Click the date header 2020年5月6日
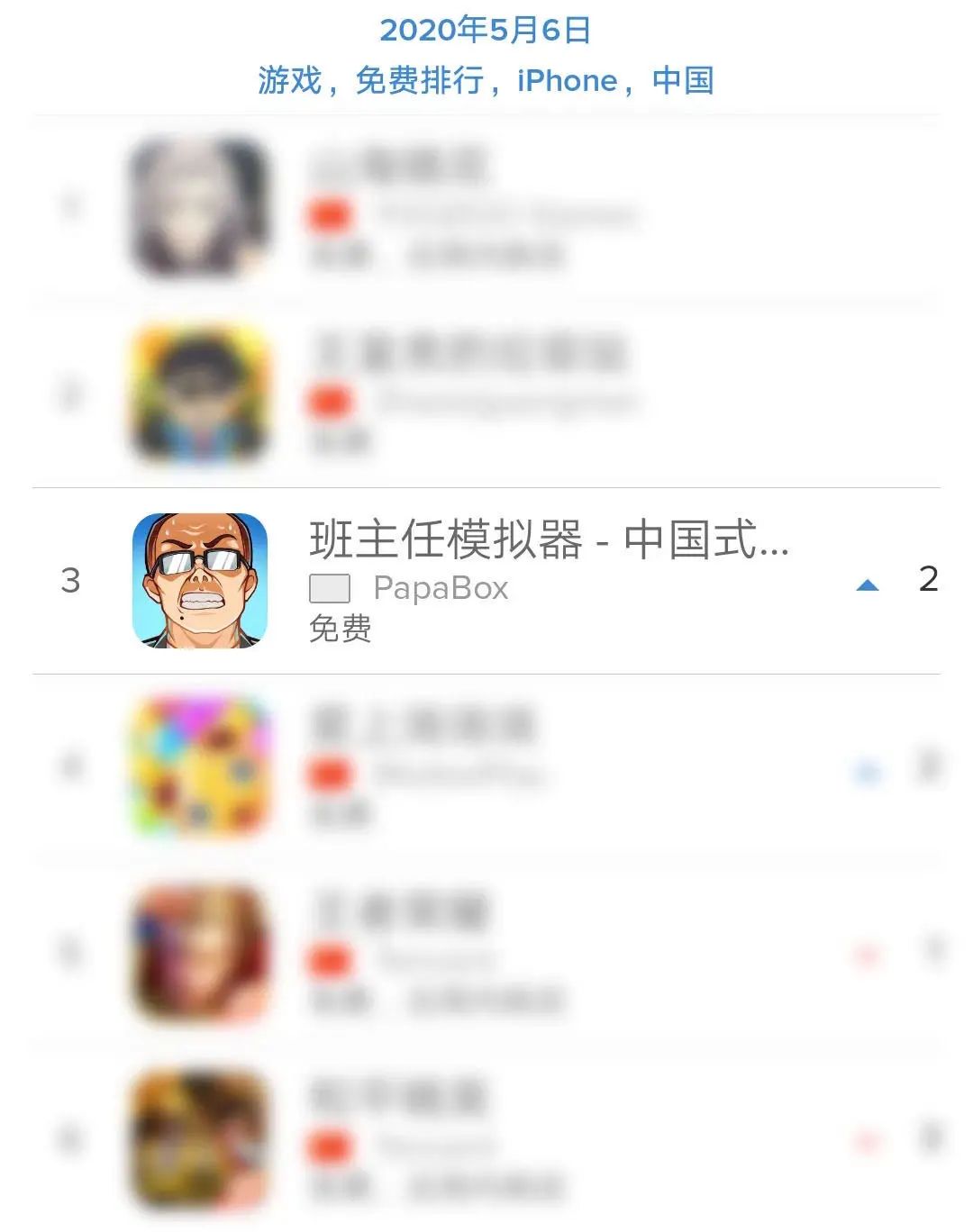This screenshot has height=1232, width=973. (x=486, y=30)
